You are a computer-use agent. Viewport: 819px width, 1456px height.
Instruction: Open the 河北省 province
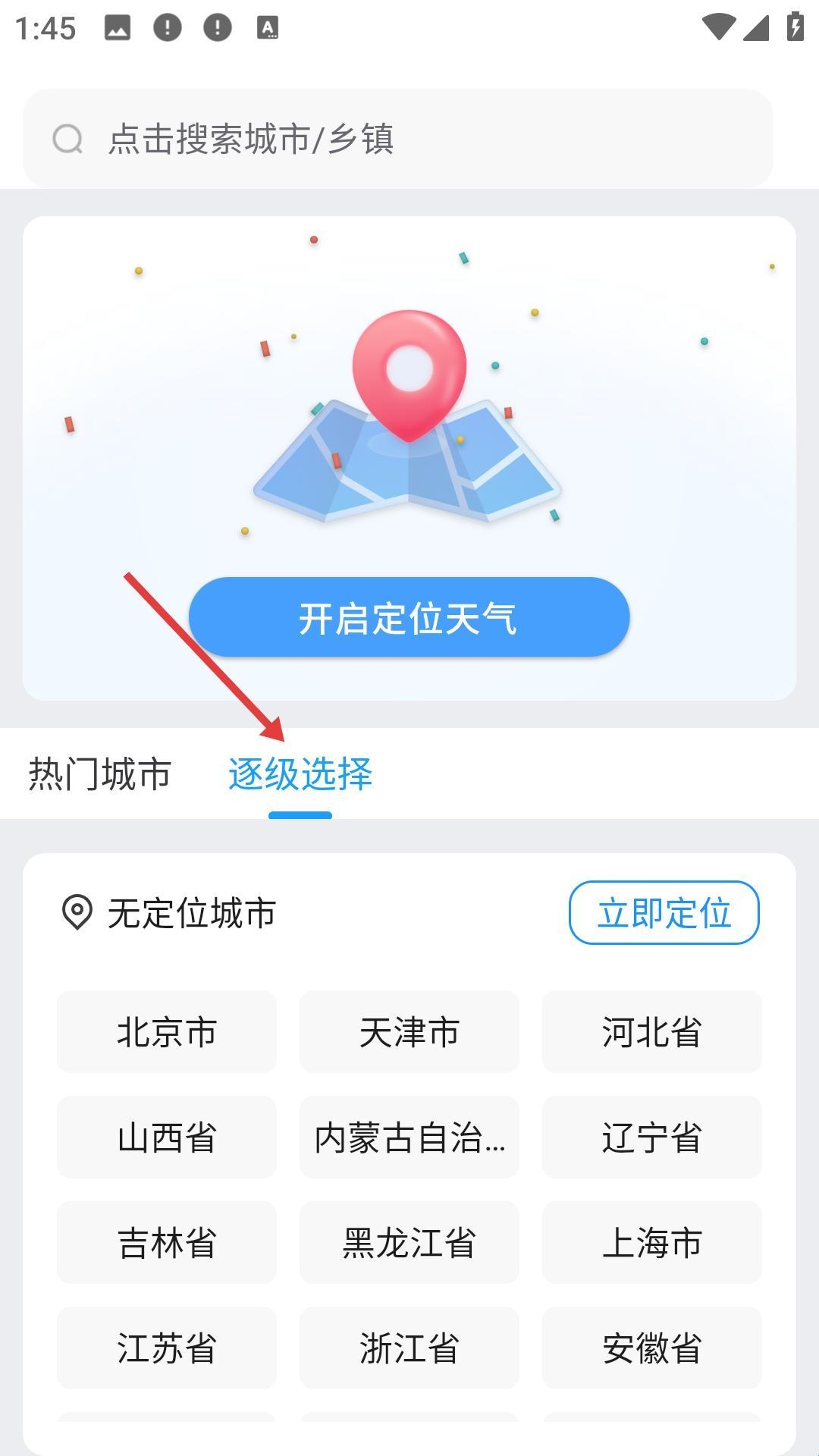(651, 1031)
